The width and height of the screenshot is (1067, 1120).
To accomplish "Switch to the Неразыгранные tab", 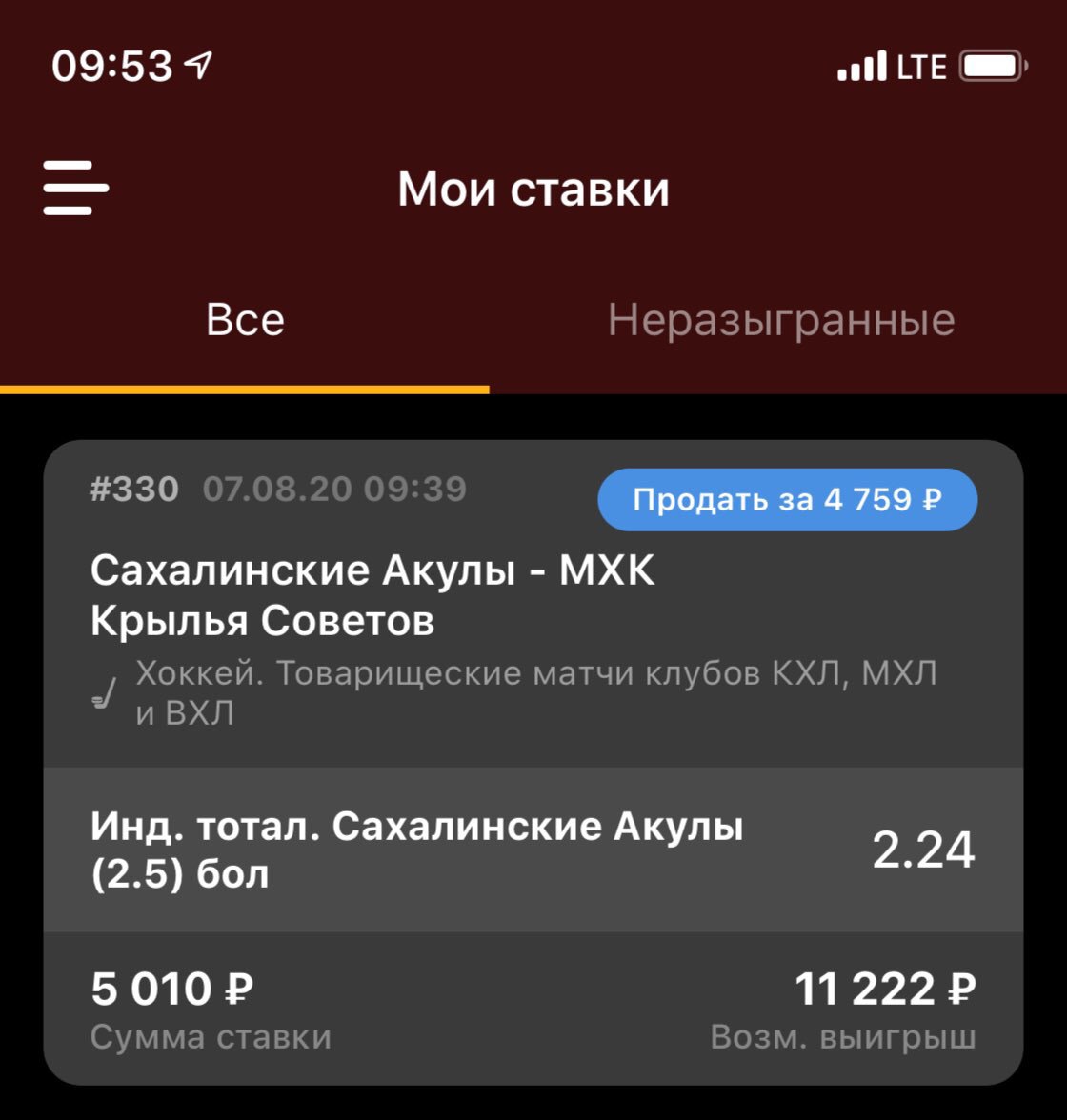I will tap(780, 320).
